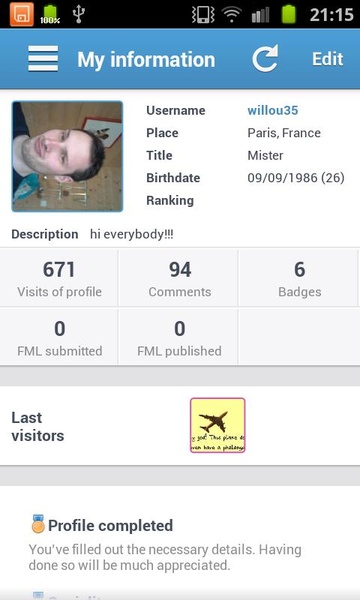Open the 671 Visits of profile stat

pyautogui.click(x=59, y=278)
